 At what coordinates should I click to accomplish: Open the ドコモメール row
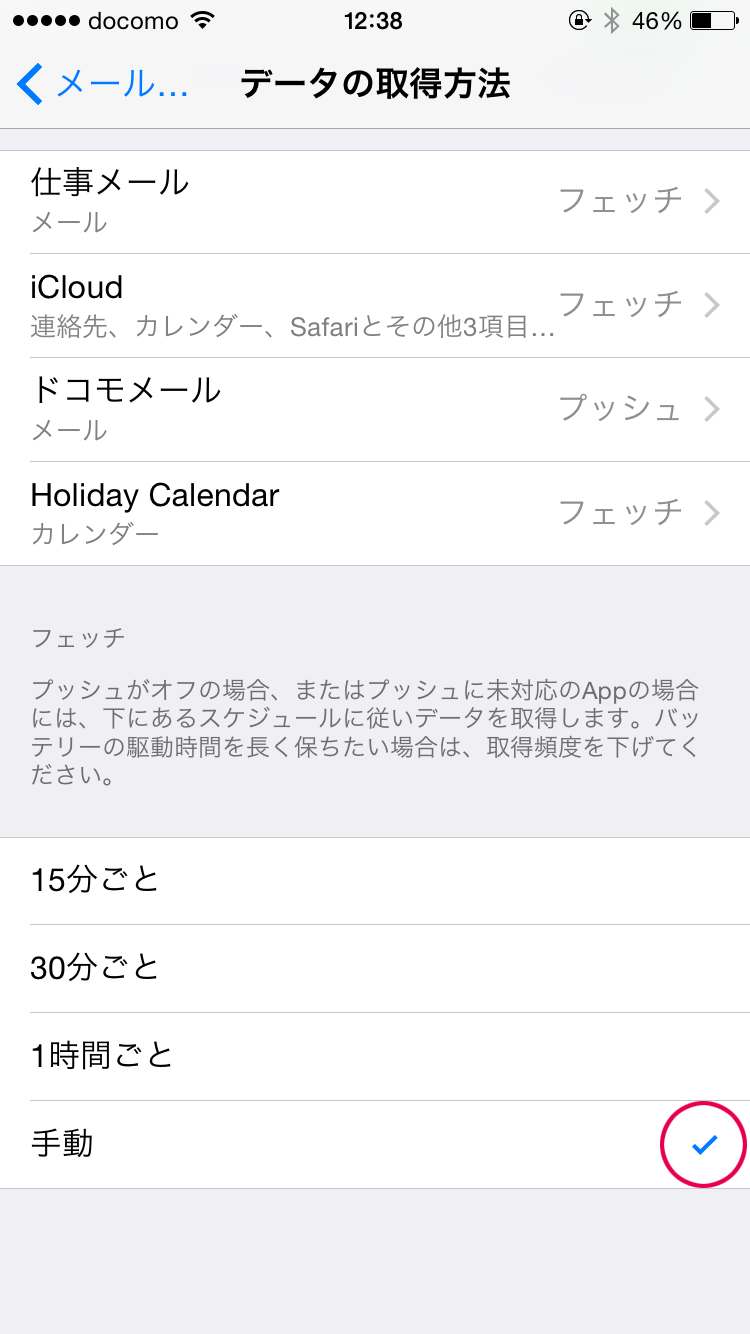375,410
